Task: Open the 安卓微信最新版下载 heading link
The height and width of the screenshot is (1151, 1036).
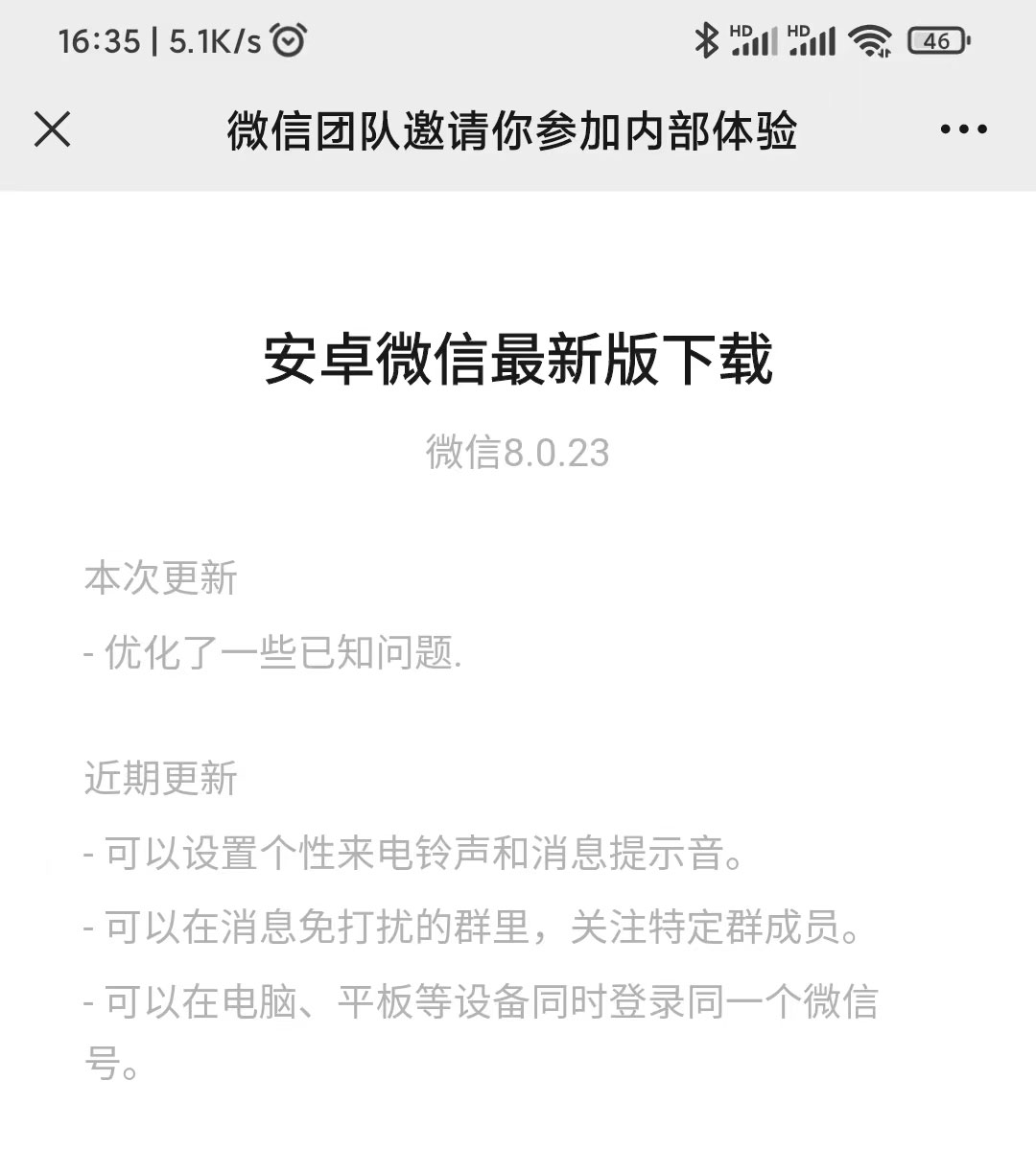Action: 518,360
